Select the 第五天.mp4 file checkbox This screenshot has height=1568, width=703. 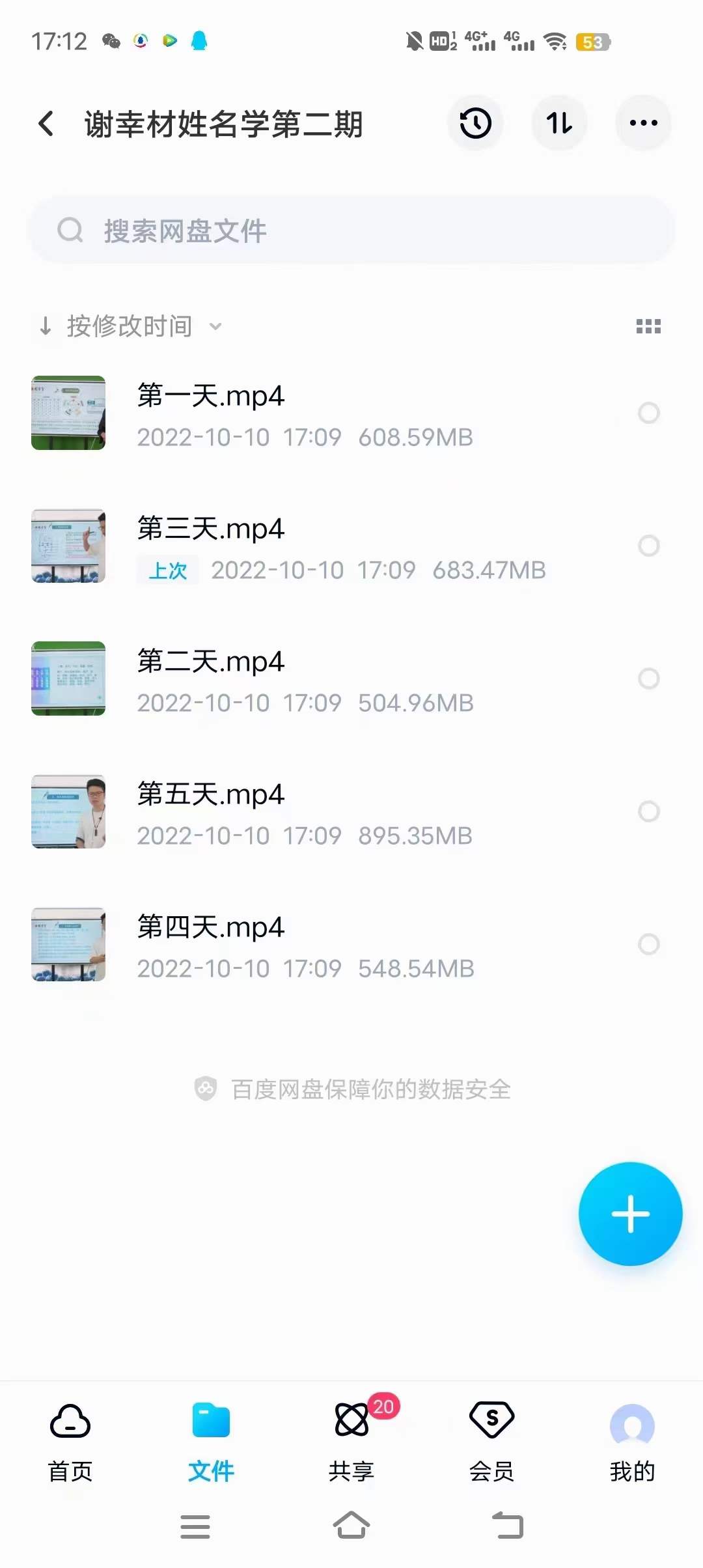click(x=649, y=812)
